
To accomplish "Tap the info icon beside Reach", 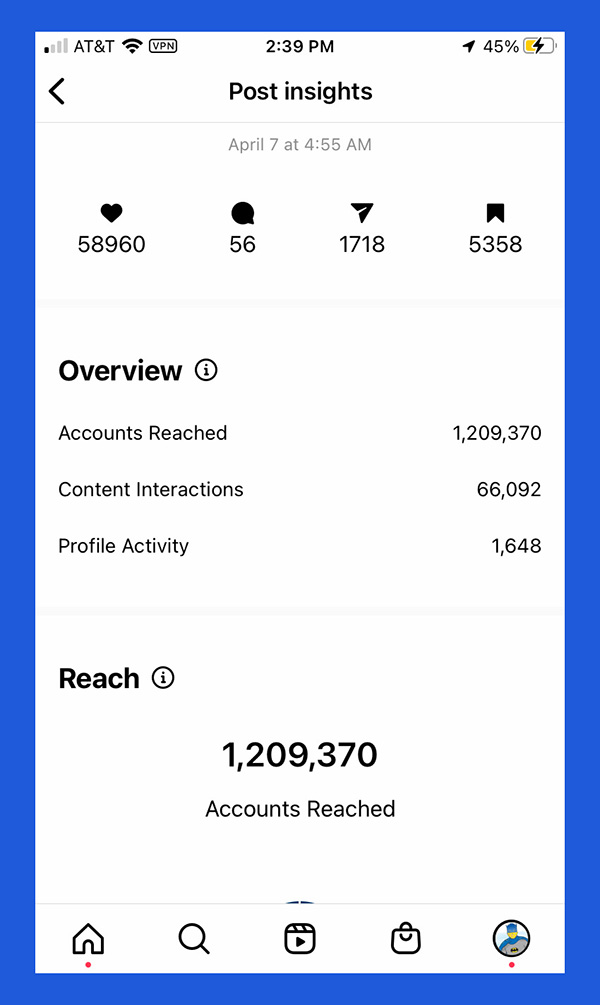I will tap(162, 678).
